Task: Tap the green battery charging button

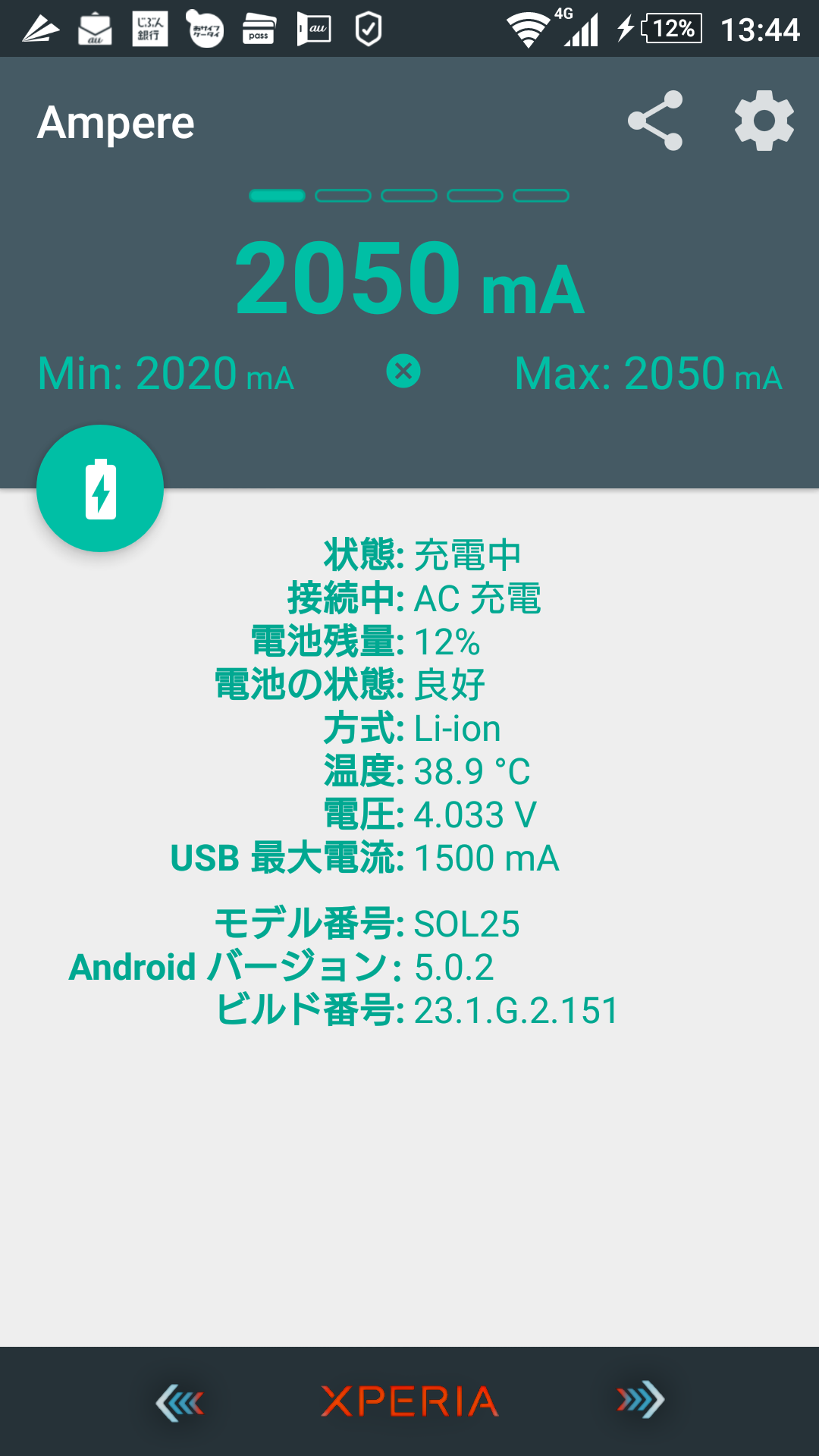Action: tap(100, 488)
